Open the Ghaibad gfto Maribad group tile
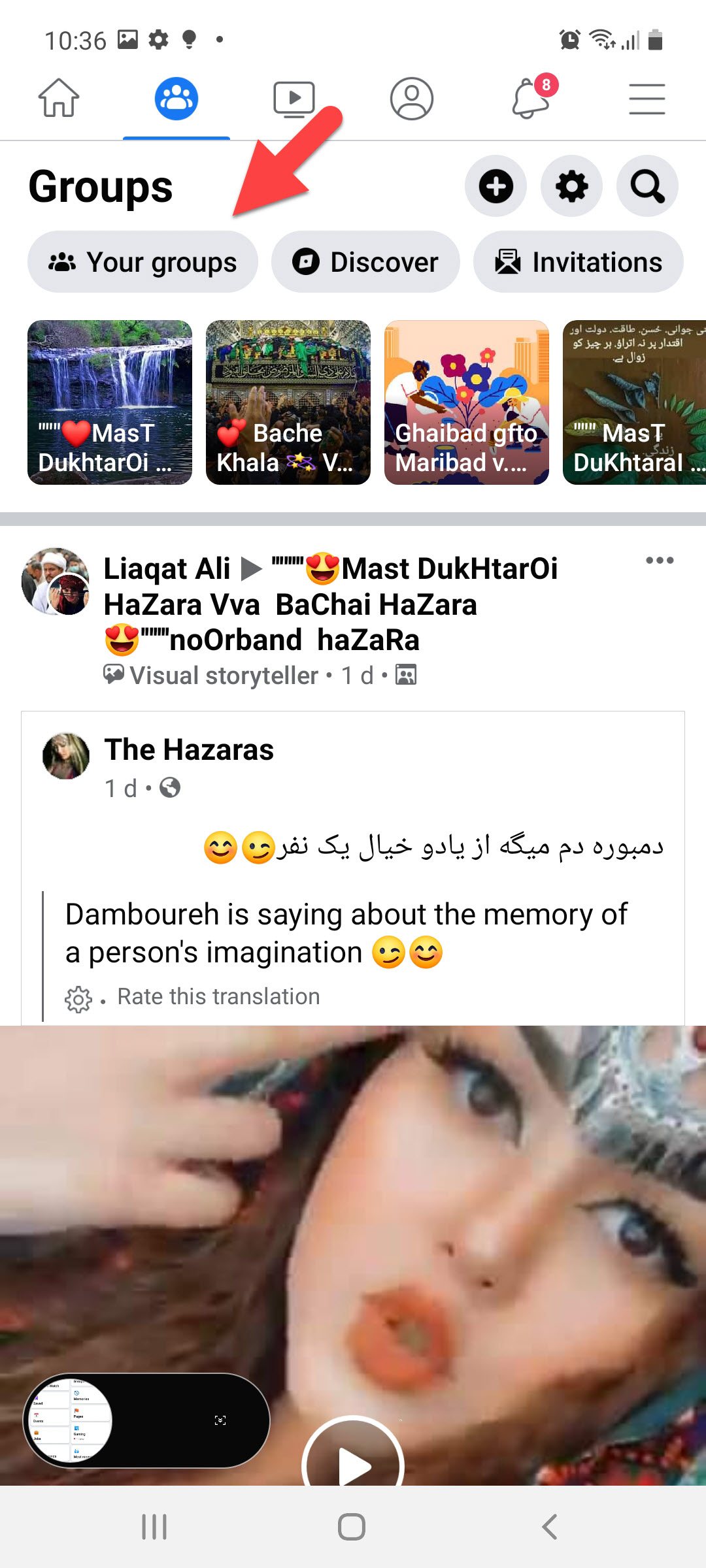Viewport: 706px width, 1568px height. pyautogui.click(x=467, y=402)
